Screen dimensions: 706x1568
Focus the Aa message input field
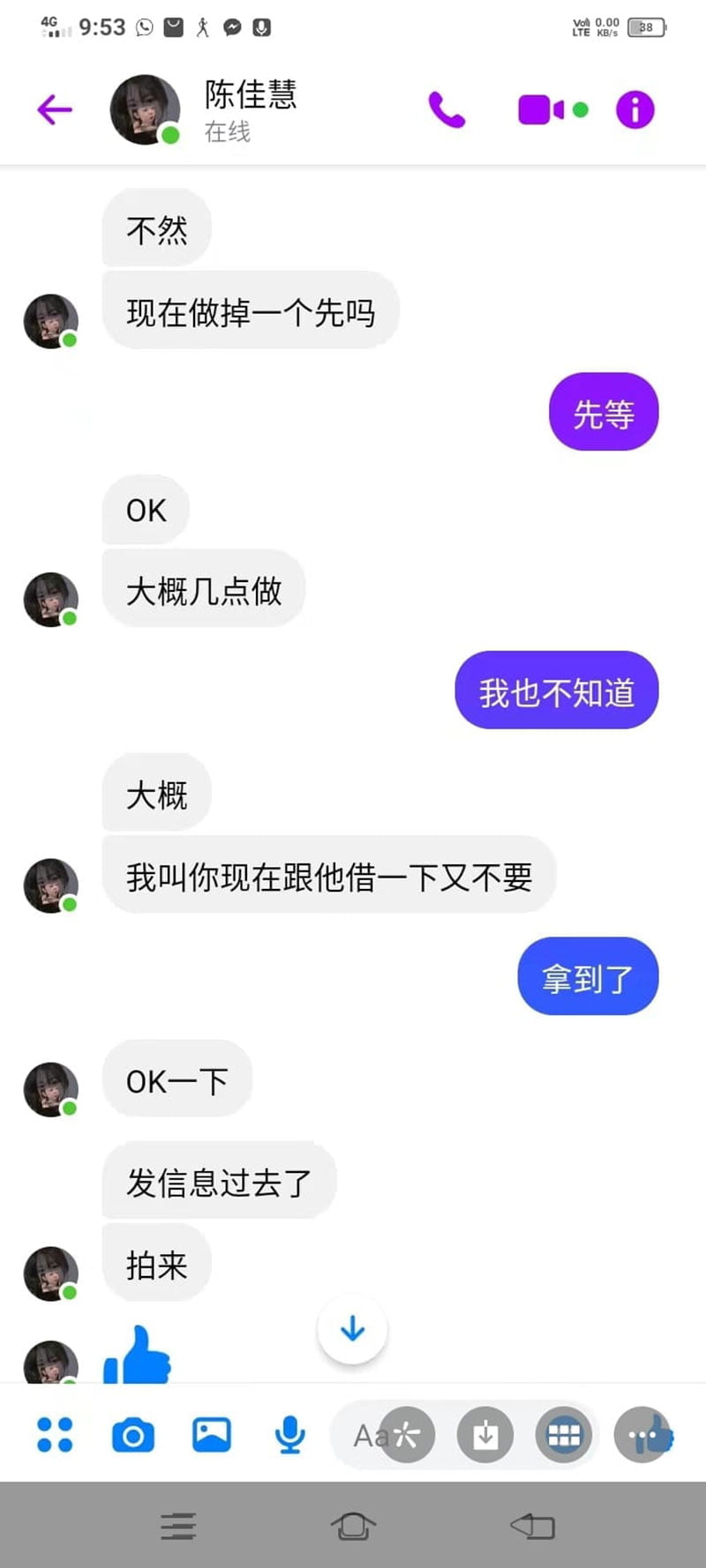pyautogui.click(x=367, y=1436)
